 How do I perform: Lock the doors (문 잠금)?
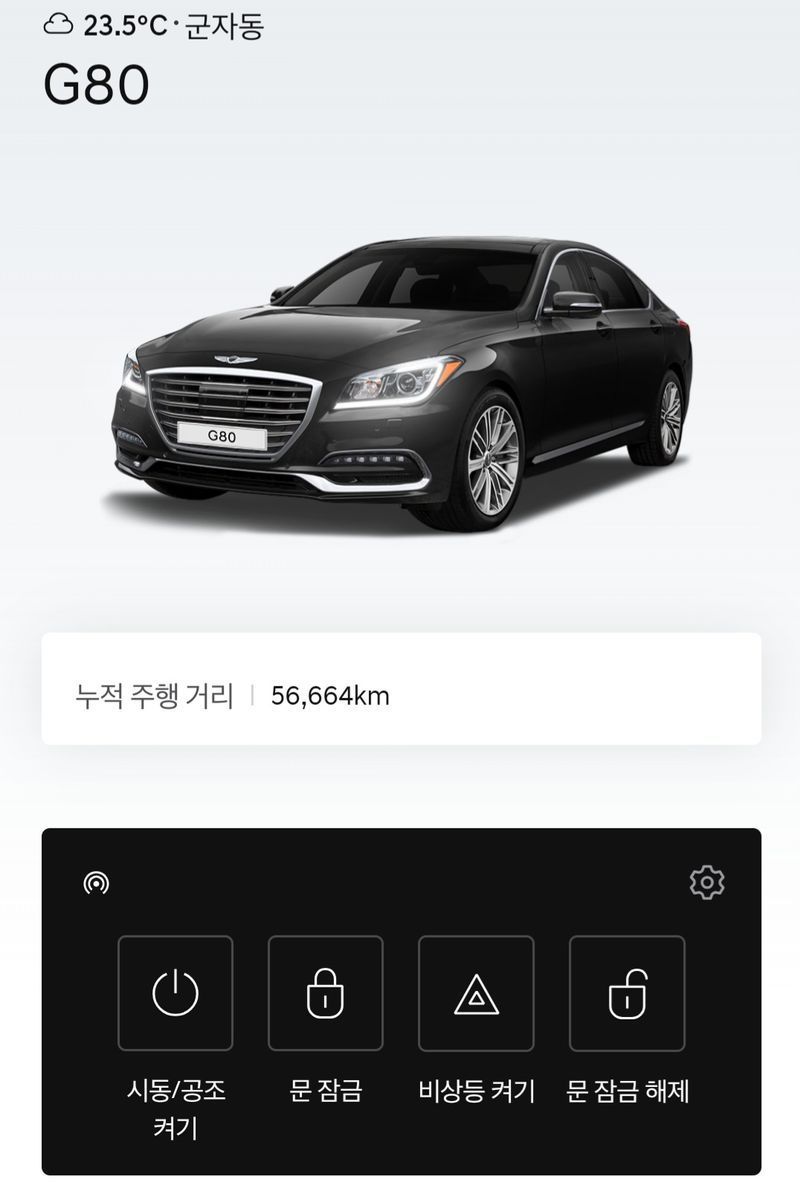click(325, 993)
